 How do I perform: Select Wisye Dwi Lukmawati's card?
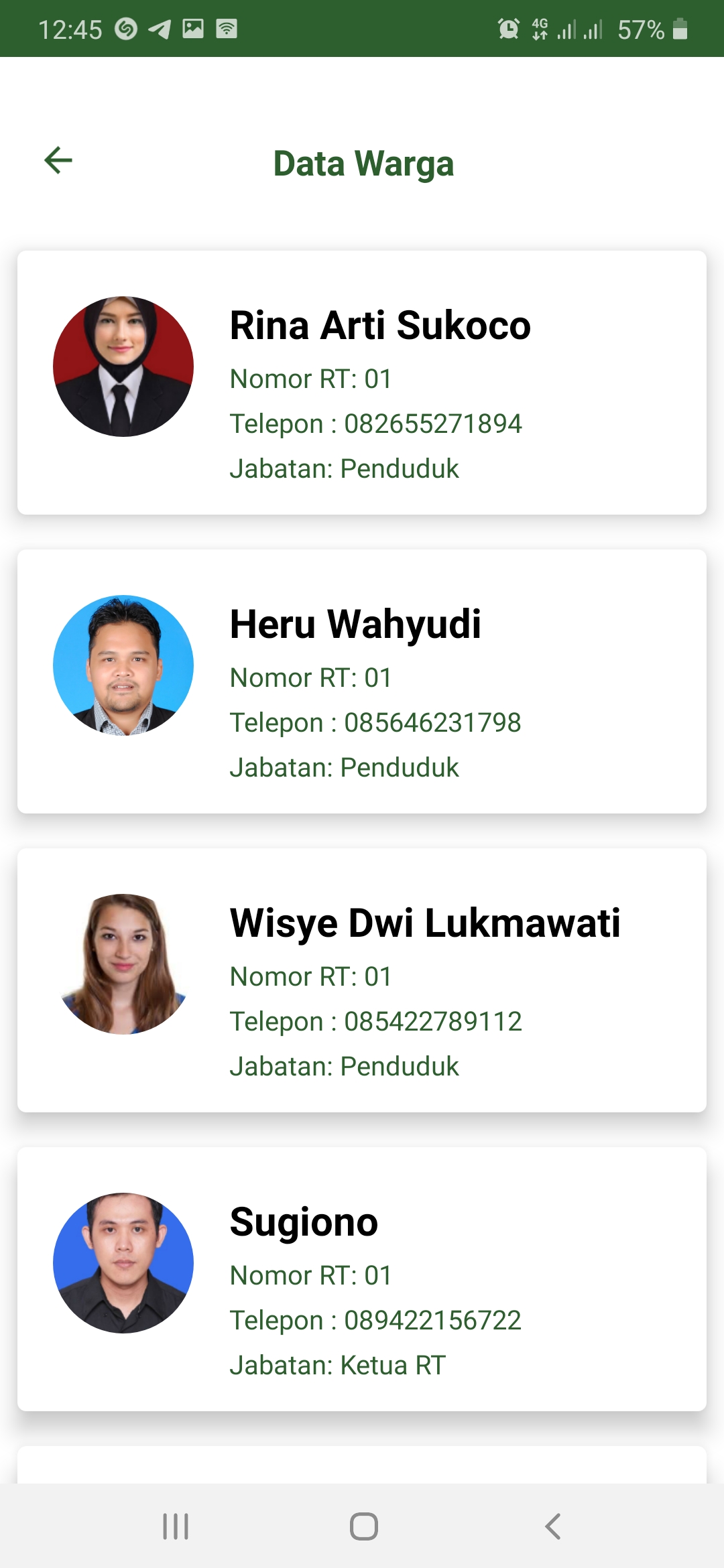click(x=362, y=980)
